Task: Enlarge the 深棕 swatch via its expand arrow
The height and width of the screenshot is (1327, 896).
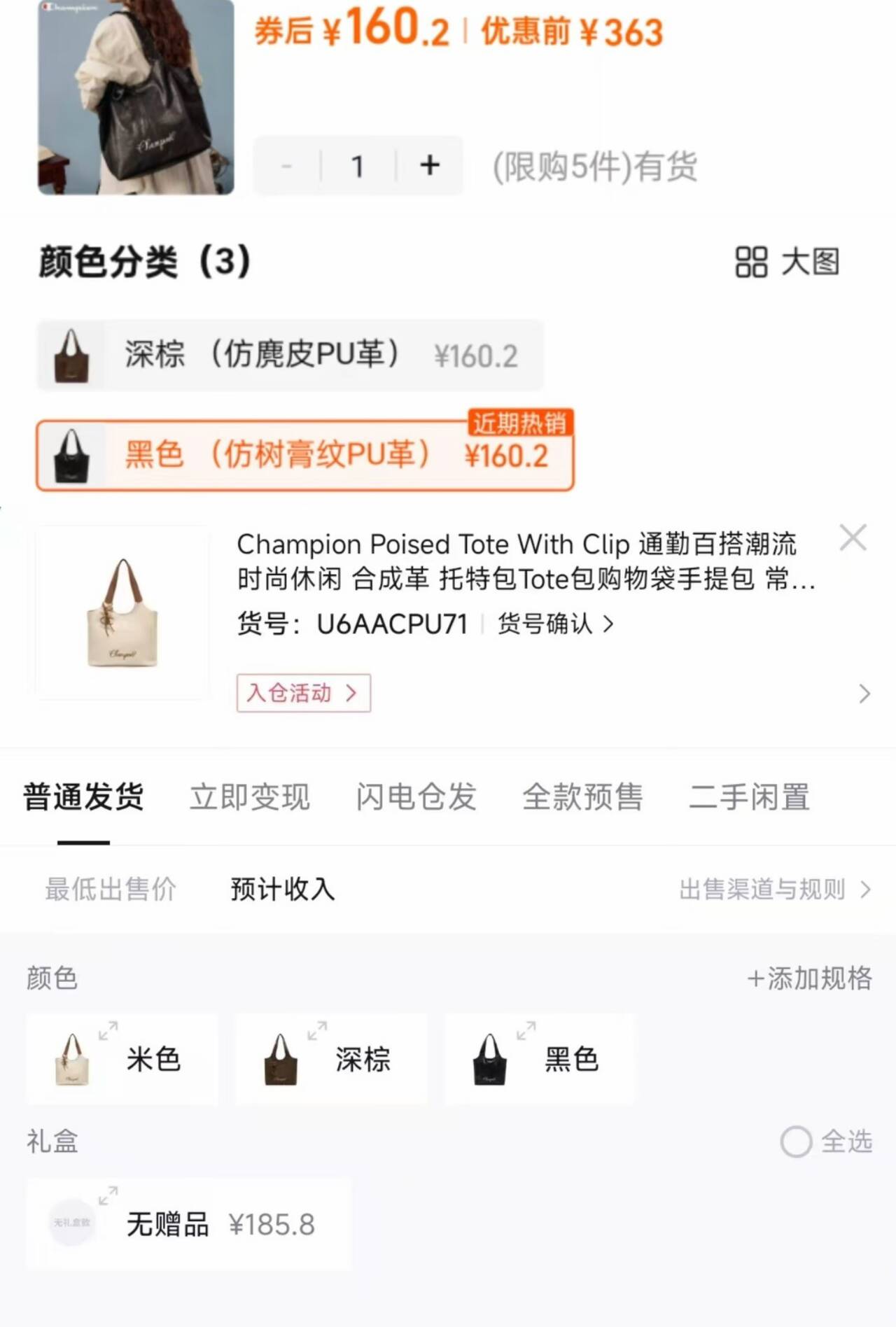Action: tap(317, 1029)
